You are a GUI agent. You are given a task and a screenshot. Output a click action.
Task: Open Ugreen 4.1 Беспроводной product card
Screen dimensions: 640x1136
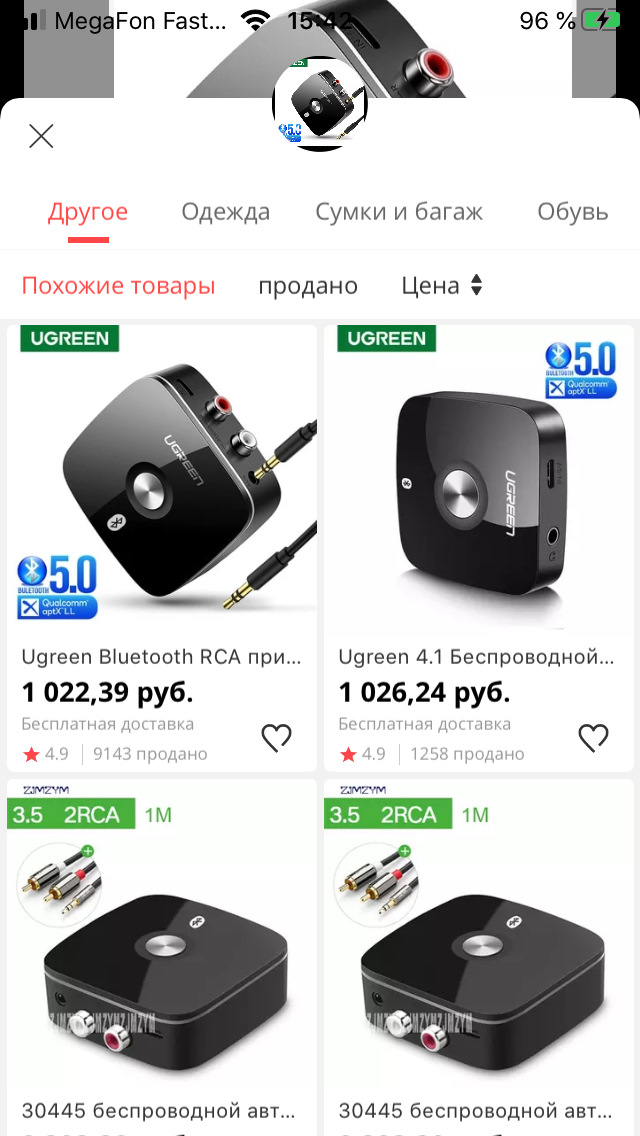click(478, 500)
